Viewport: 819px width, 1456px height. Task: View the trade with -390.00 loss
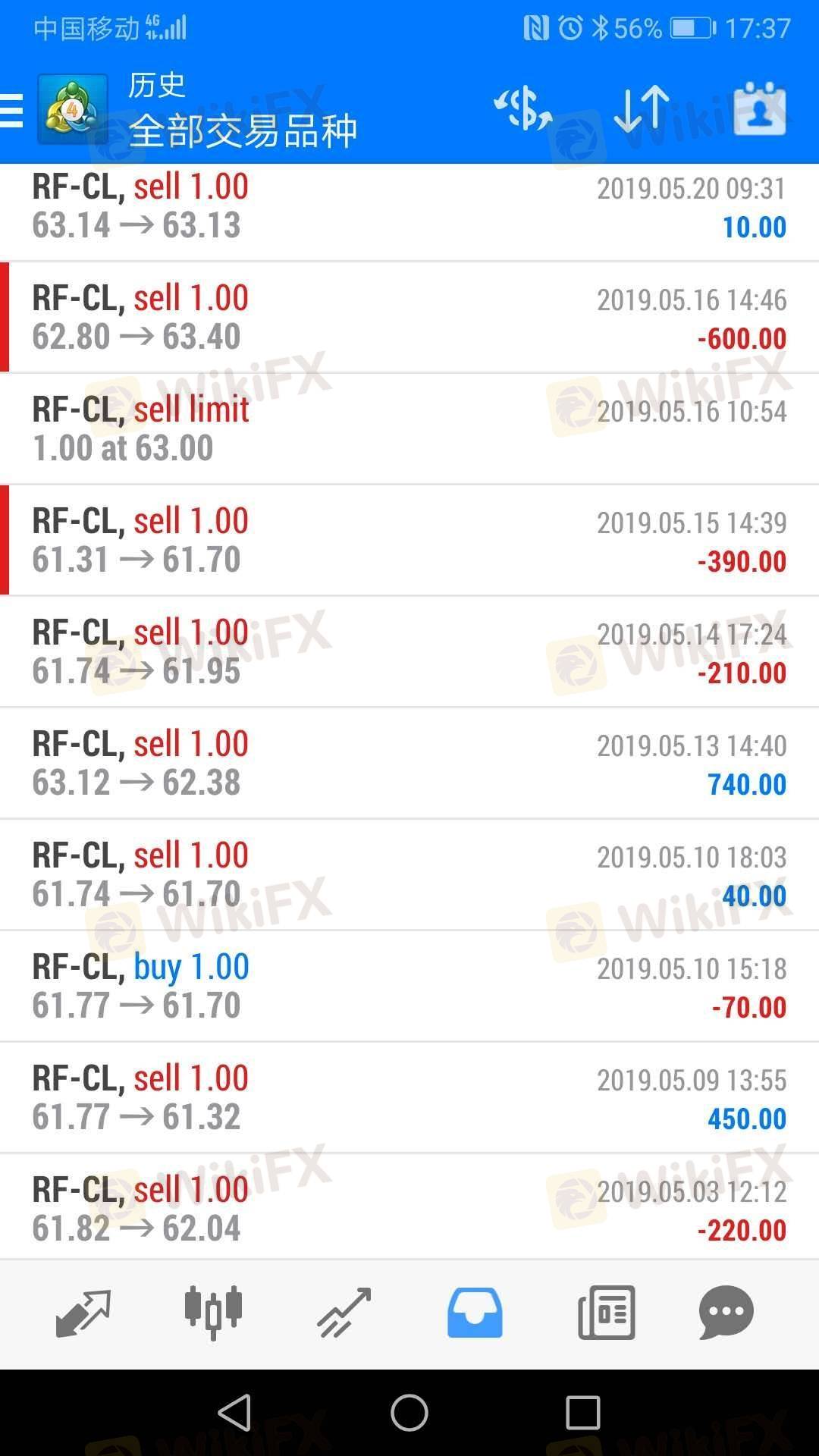coord(409,541)
